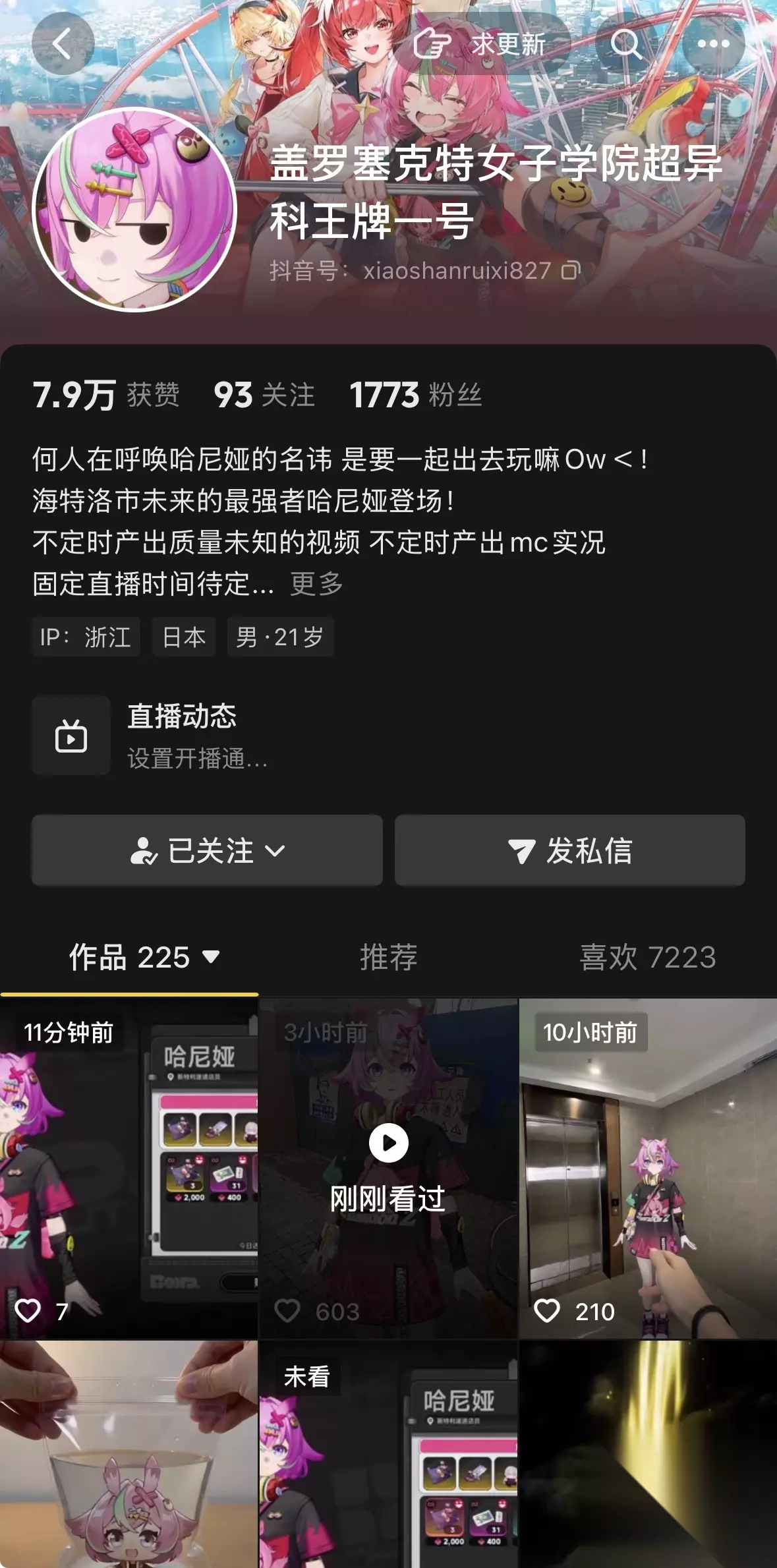This screenshot has height=1568, width=777.
Task: Go back using the top-left arrow
Action: [x=63, y=44]
